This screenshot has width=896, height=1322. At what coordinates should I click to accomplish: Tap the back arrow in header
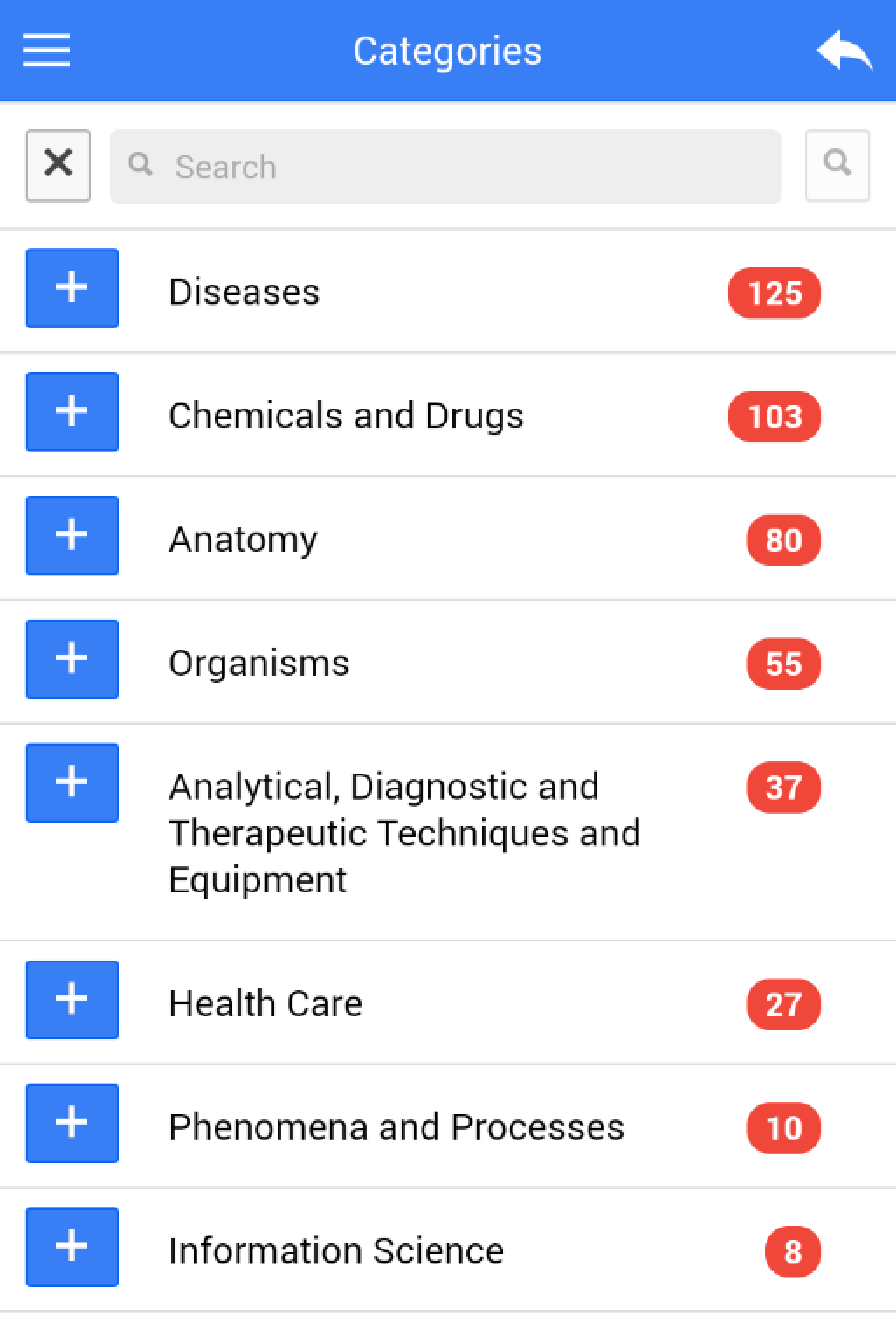pyautogui.click(x=844, y=51)
